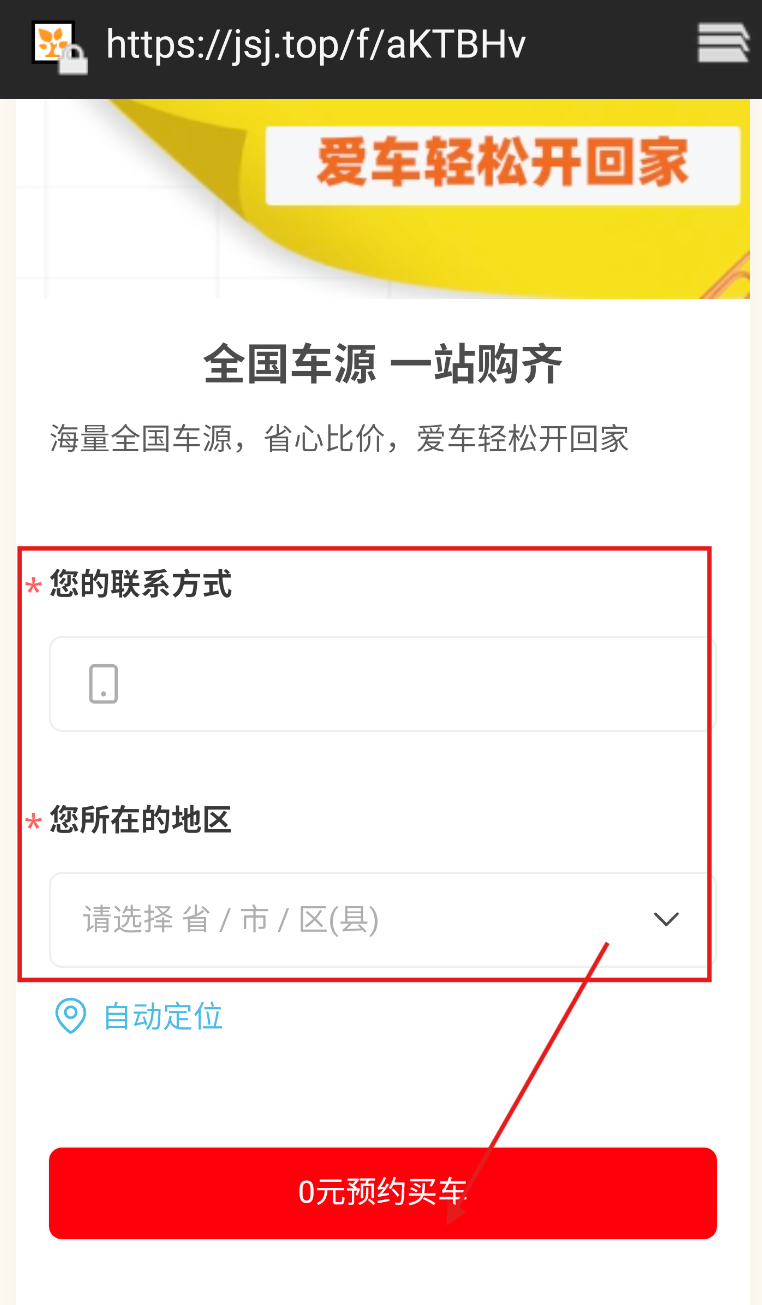Tap the URL address bar

coord(316,45)
